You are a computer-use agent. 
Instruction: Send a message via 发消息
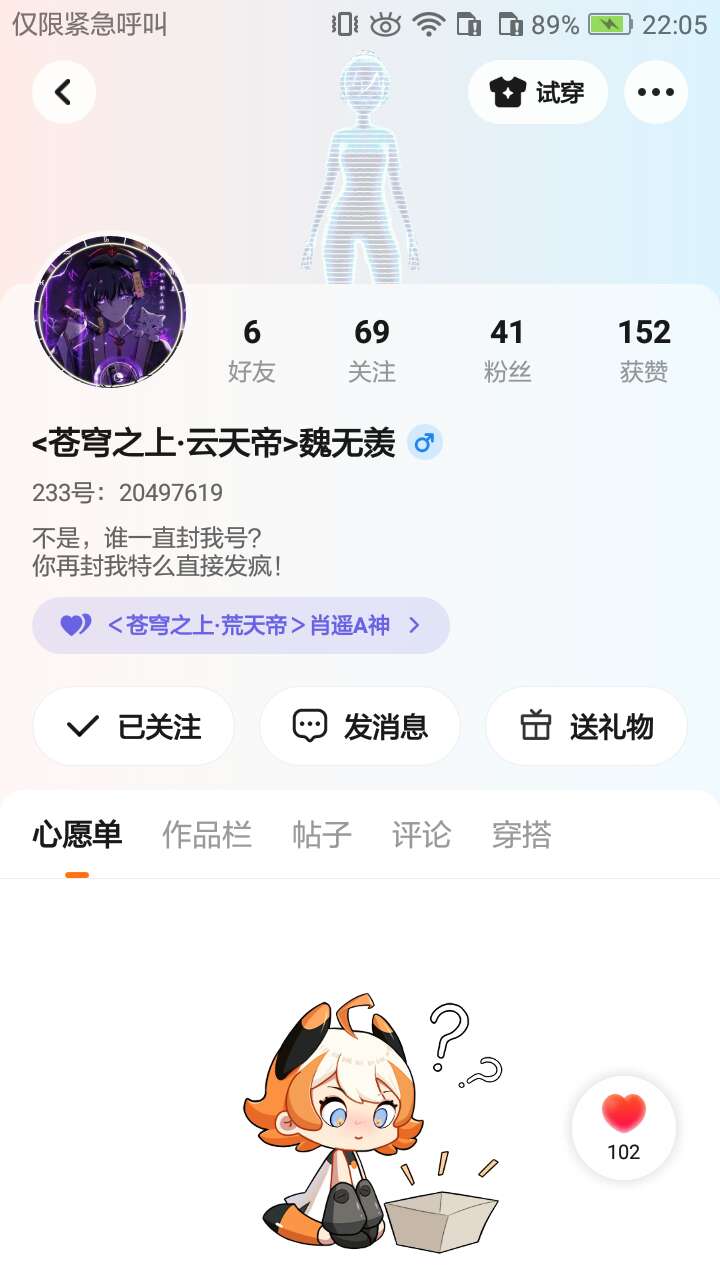pyautogui.click(x=360, y=727)
